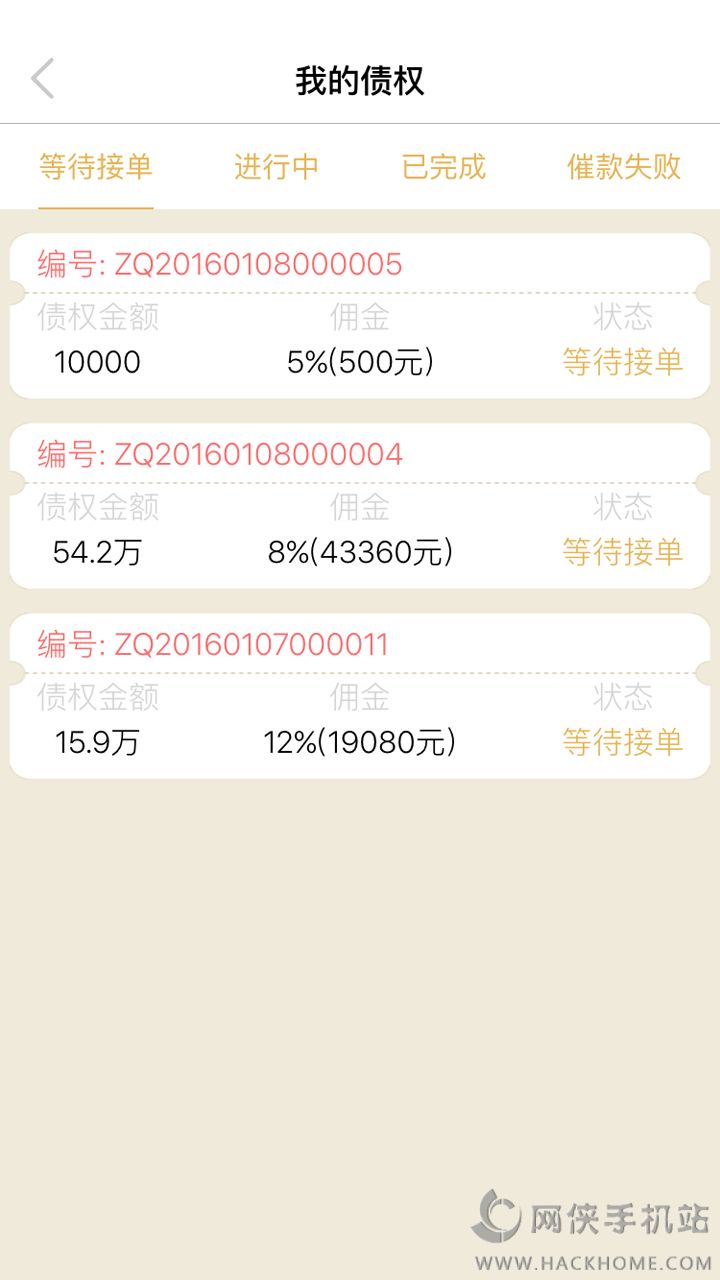Switch to the 进行中 tab
The width and height of the screenshot is (720, 1280).
(276, 167)
